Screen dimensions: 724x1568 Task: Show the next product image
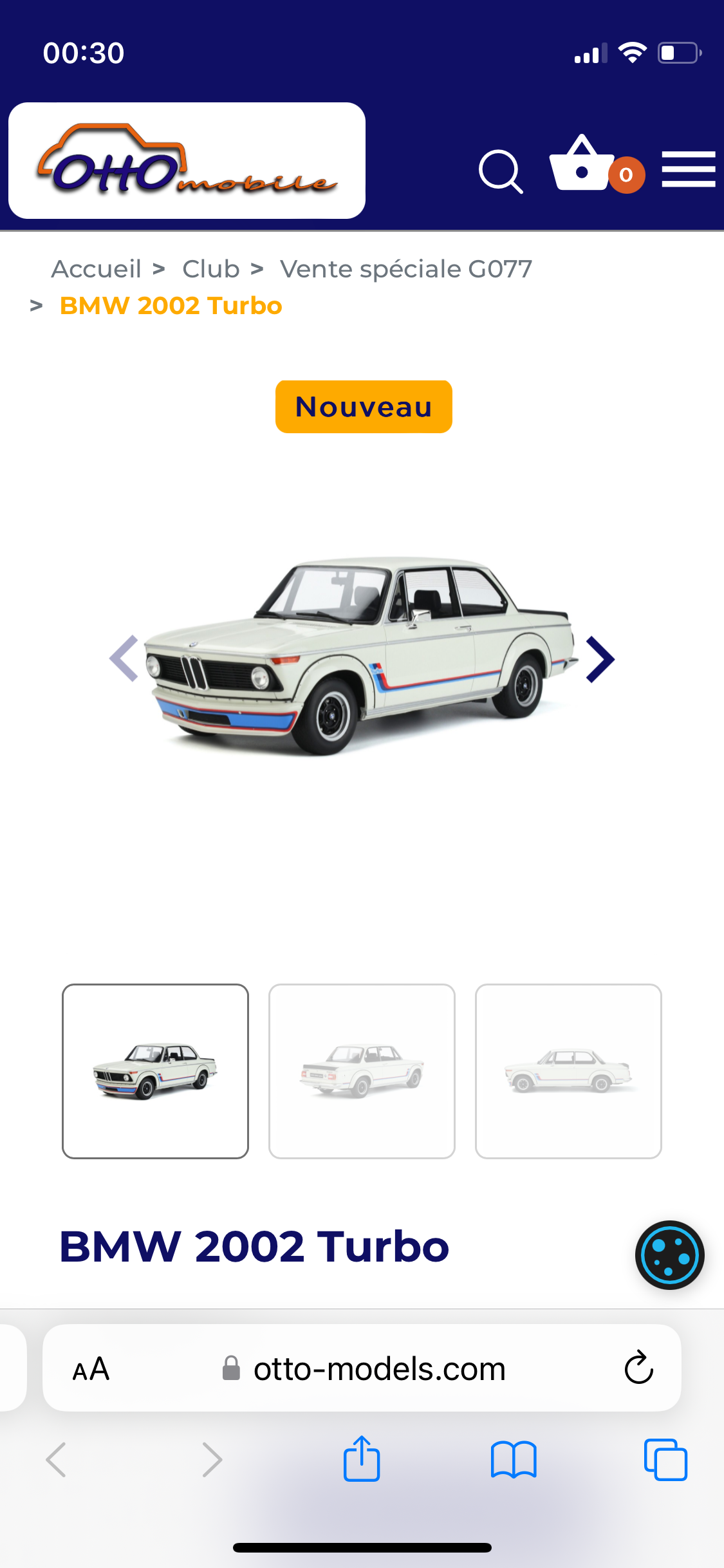point(600,659)
